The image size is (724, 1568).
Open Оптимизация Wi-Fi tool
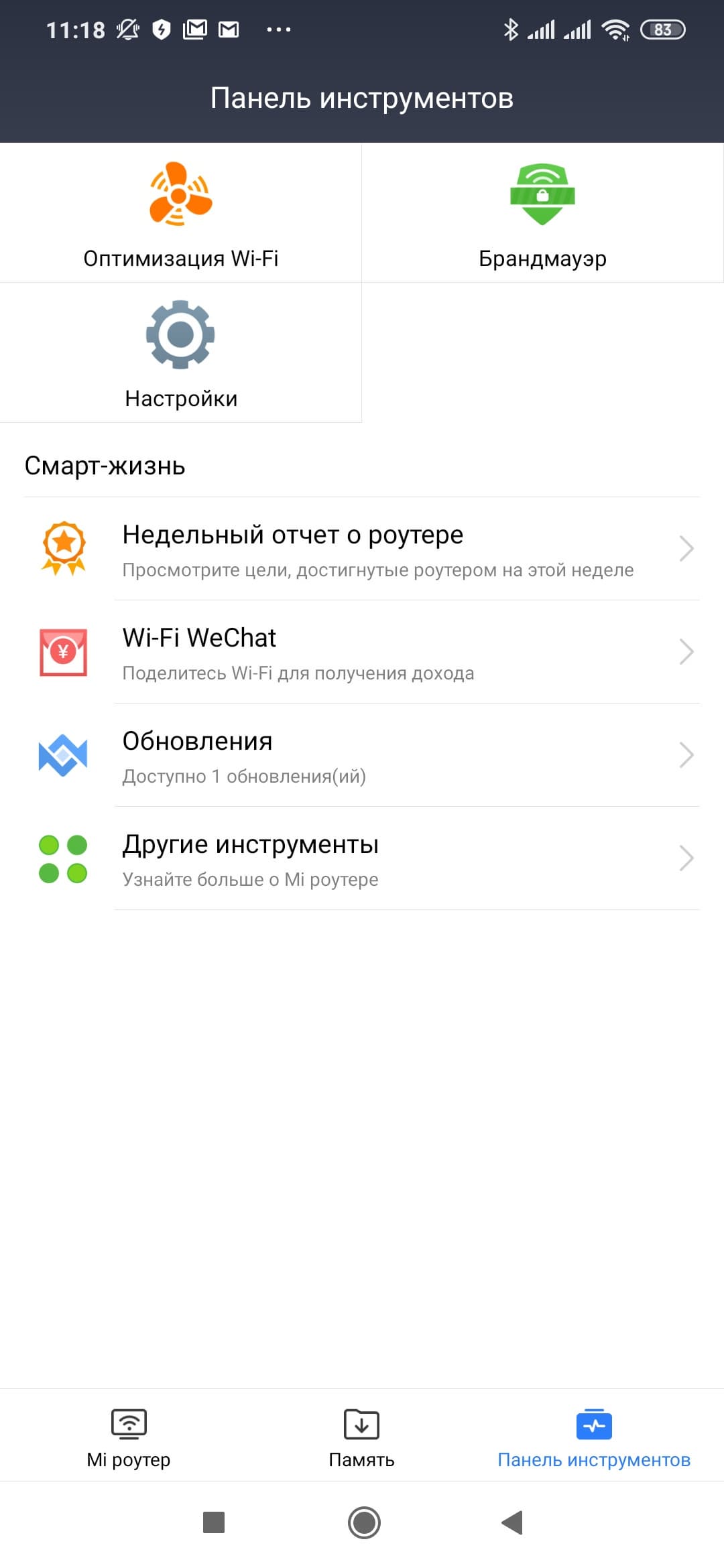click(180, 214)
